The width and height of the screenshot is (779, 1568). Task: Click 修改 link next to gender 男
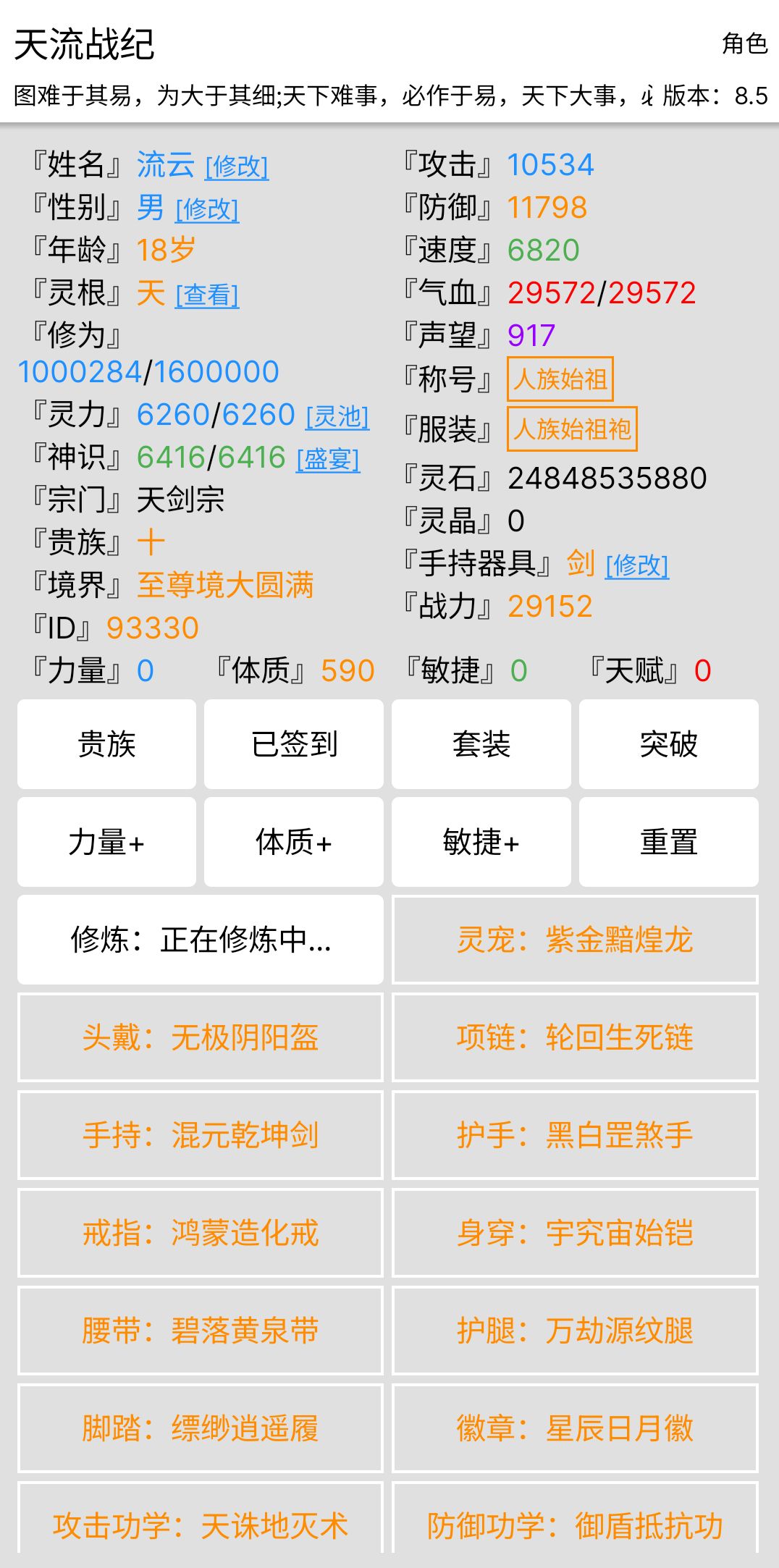pos(206,210)
